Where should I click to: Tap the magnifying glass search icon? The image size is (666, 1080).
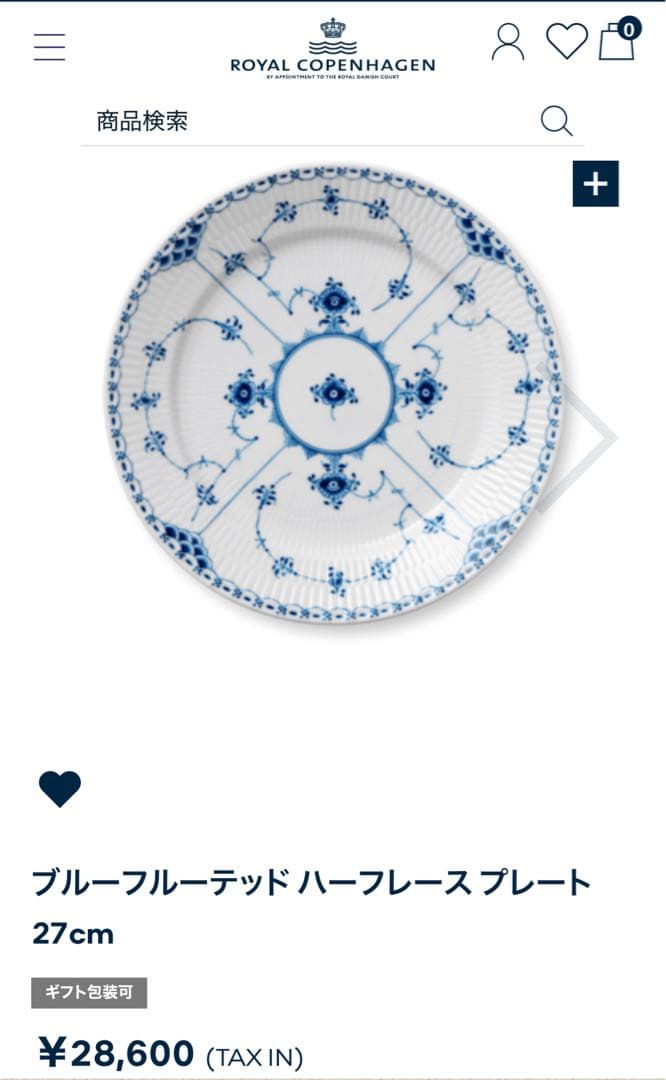pos(556,122)
